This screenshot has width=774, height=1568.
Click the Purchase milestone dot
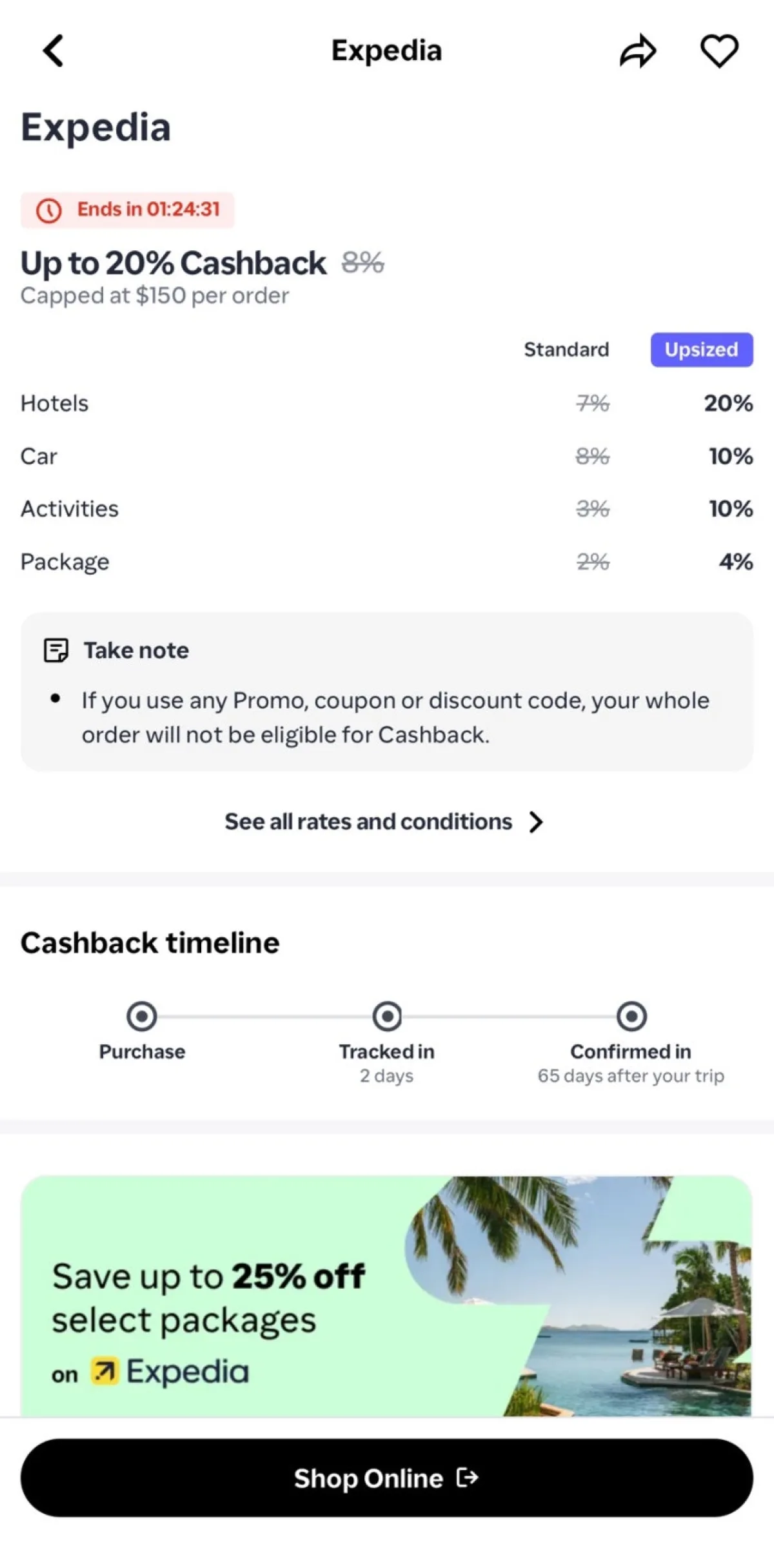point(142,1016)
